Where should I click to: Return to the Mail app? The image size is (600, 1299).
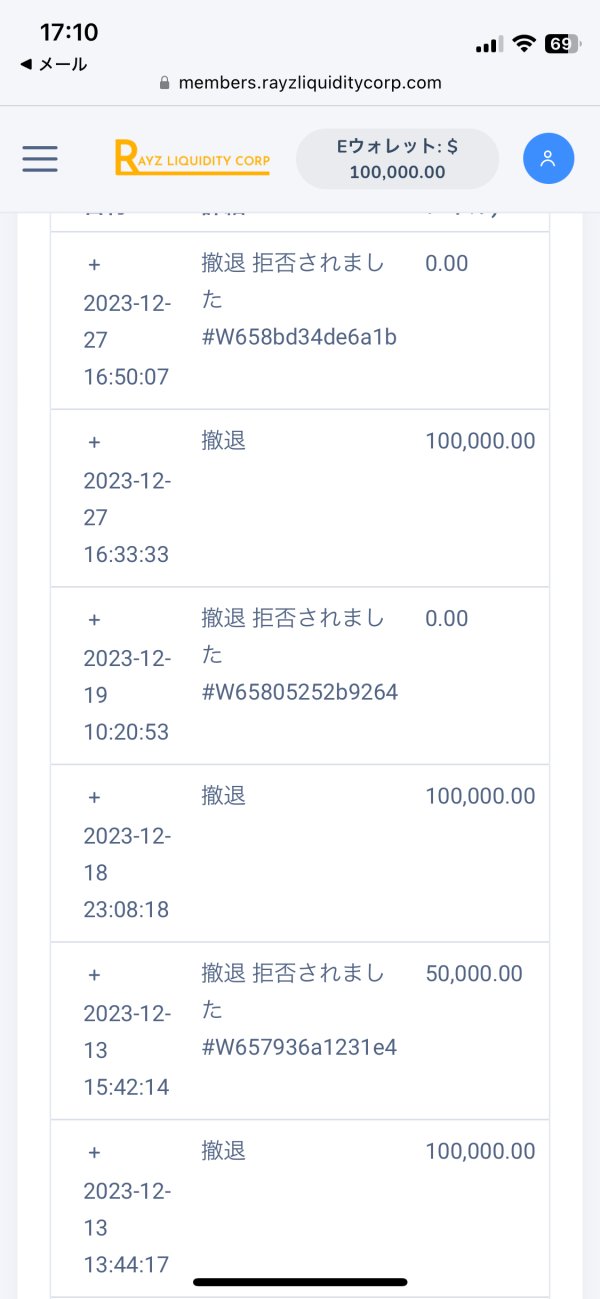(x=54, y=64)
